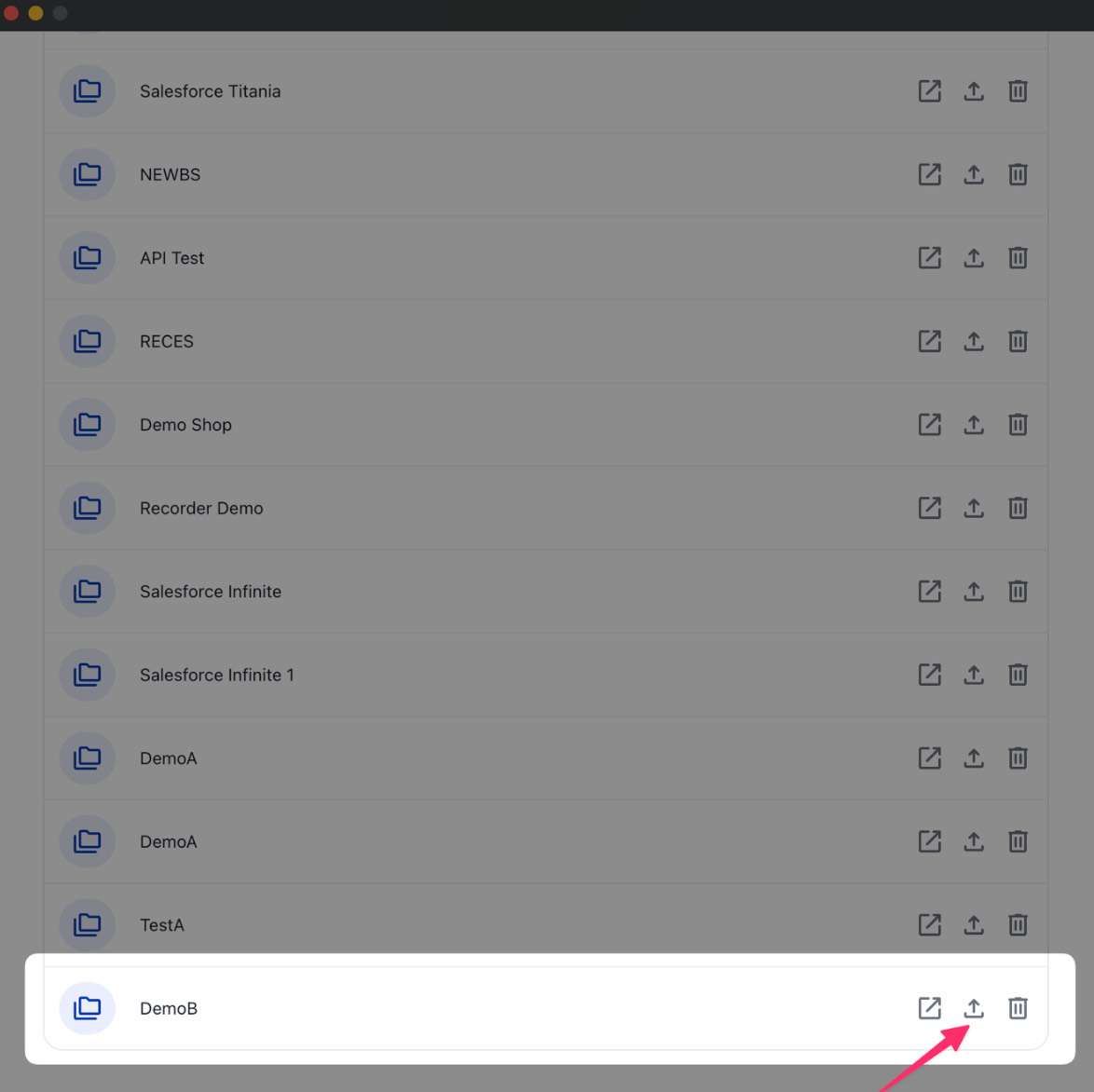1094x1092 pixels.
Task: Delete the Recorder Demo project
Action: tap(1018, 508)
